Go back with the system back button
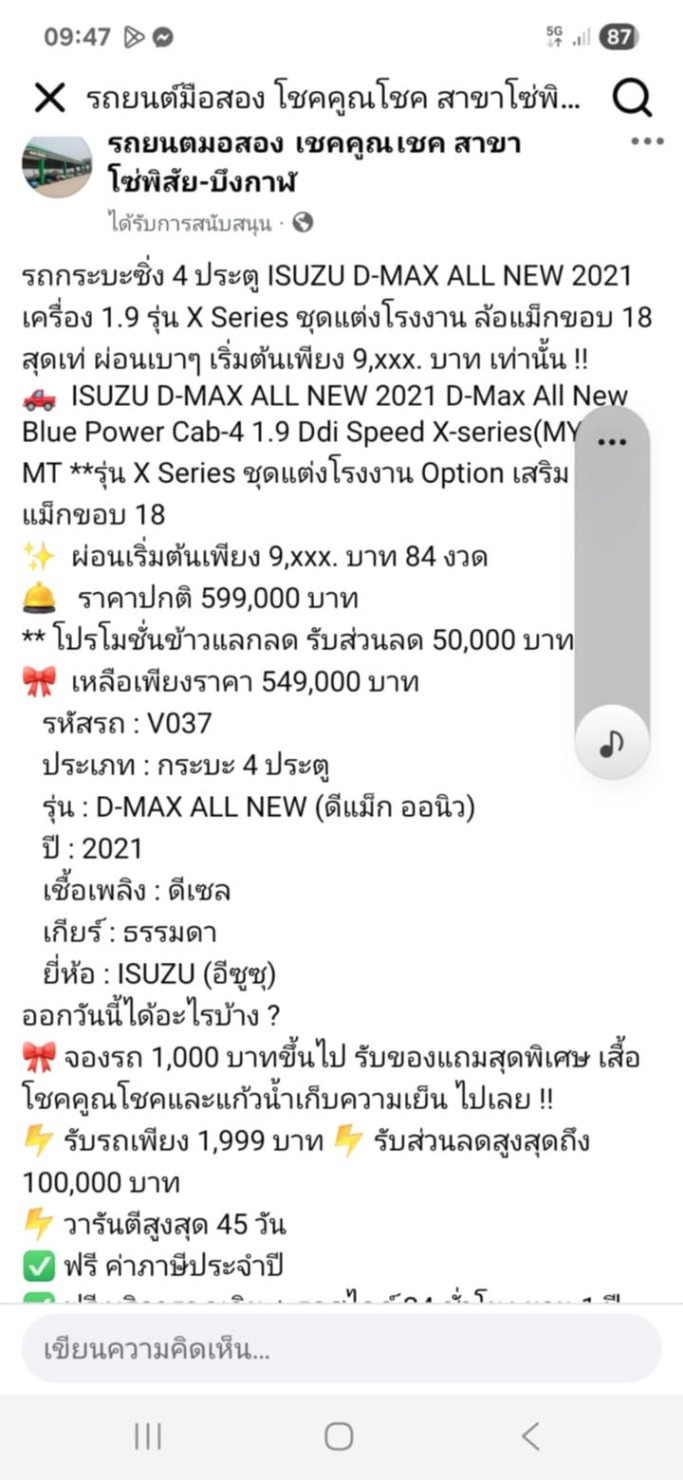Screen dimensions: 683x1480 [x=530, y=1437]
